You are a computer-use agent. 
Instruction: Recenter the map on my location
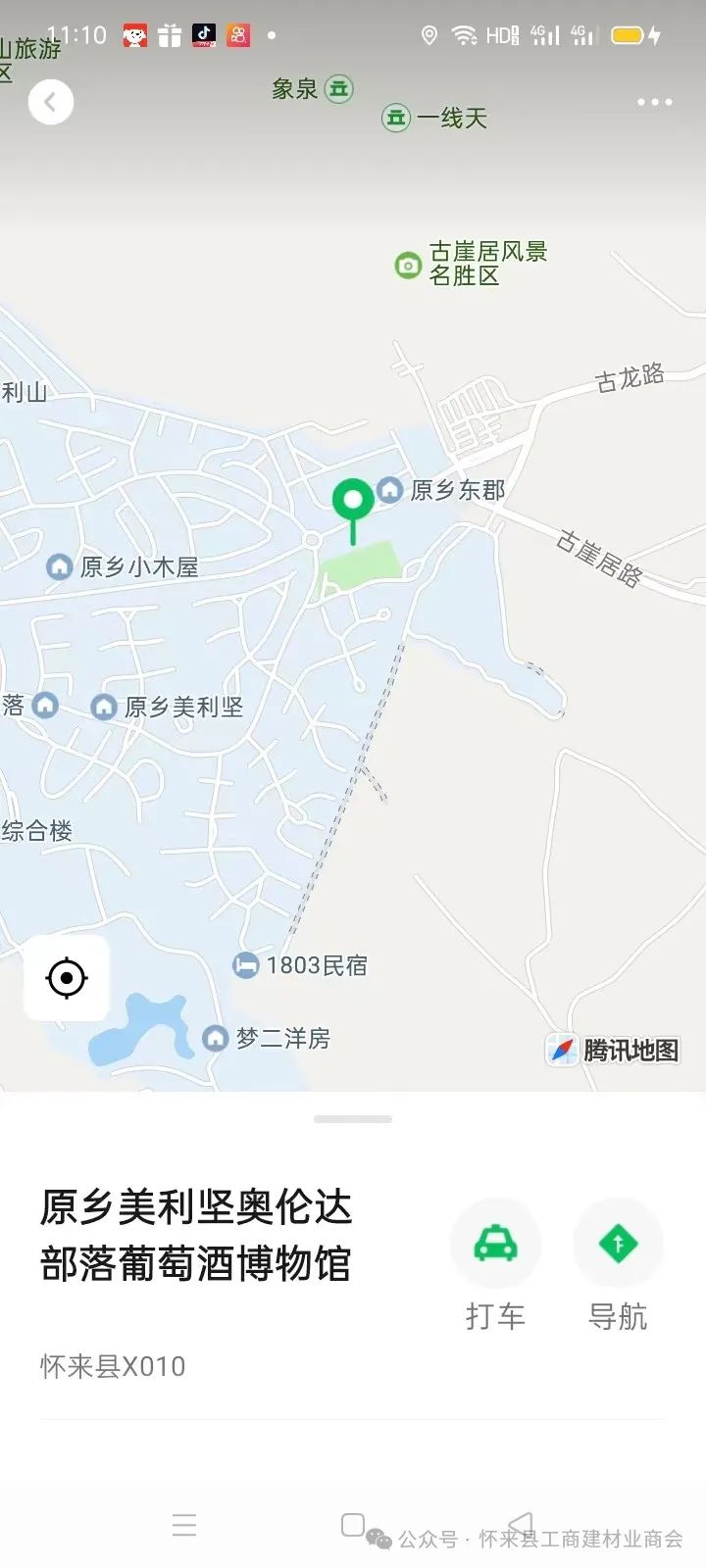67,978
